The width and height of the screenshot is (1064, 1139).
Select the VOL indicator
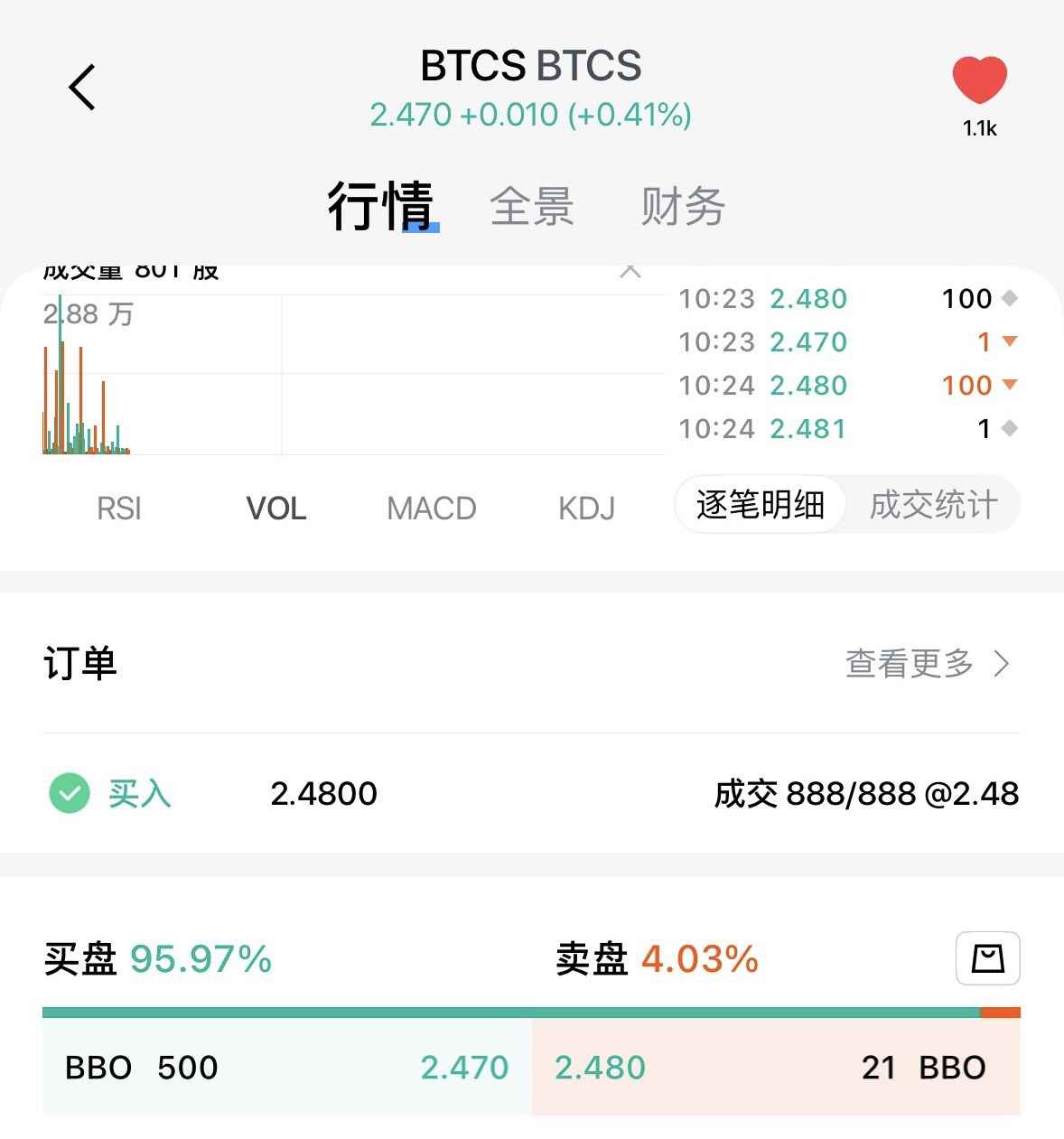coord(276,509)
